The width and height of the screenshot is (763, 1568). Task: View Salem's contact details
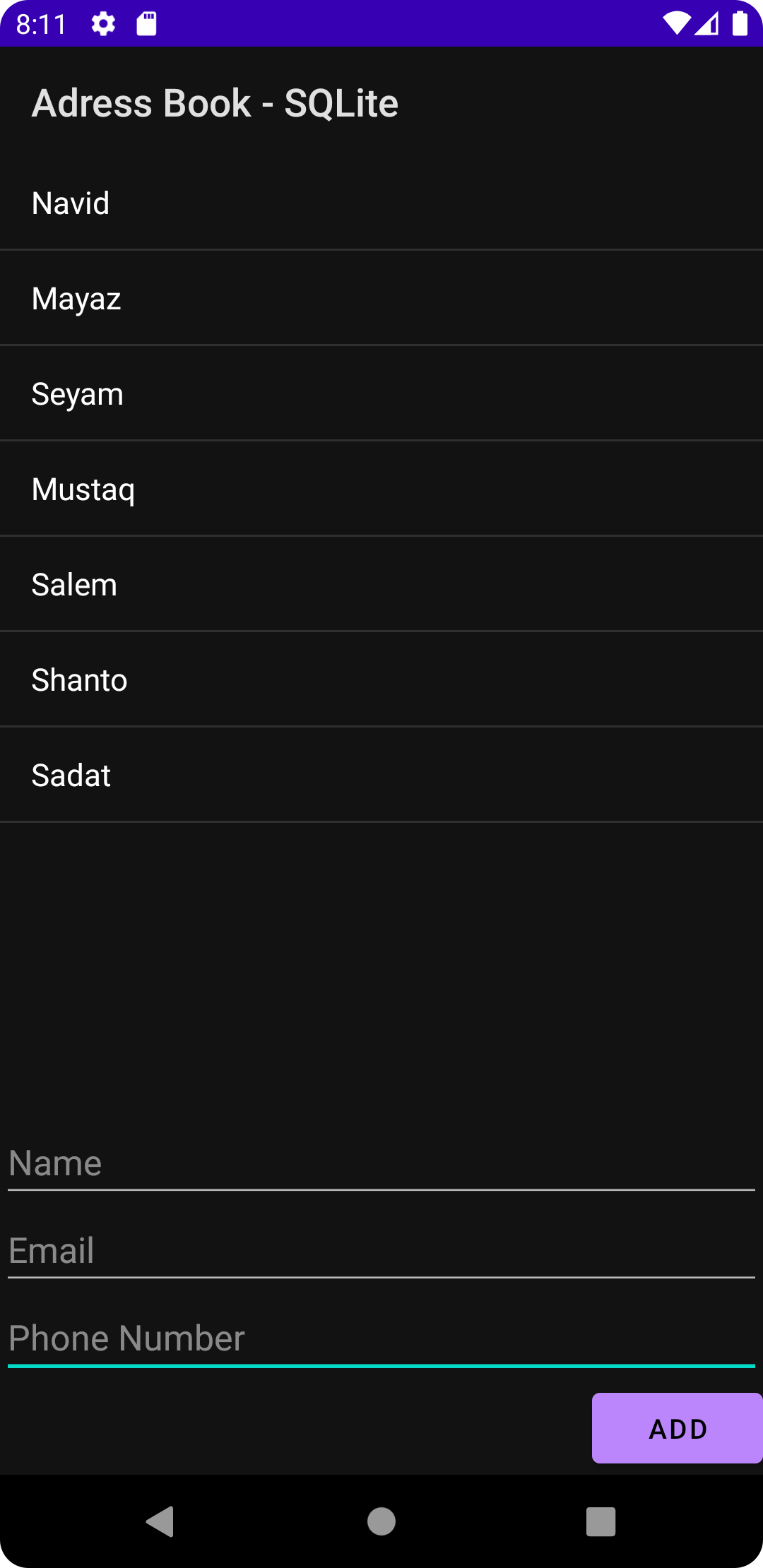[381, 585]
